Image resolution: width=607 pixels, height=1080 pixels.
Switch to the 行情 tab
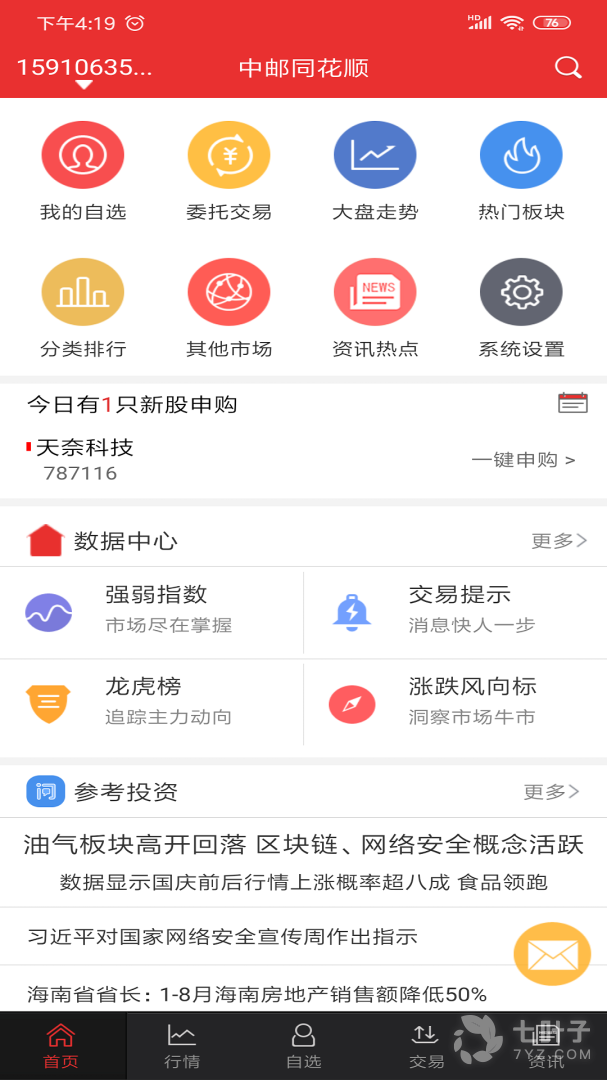[182, 1046]
